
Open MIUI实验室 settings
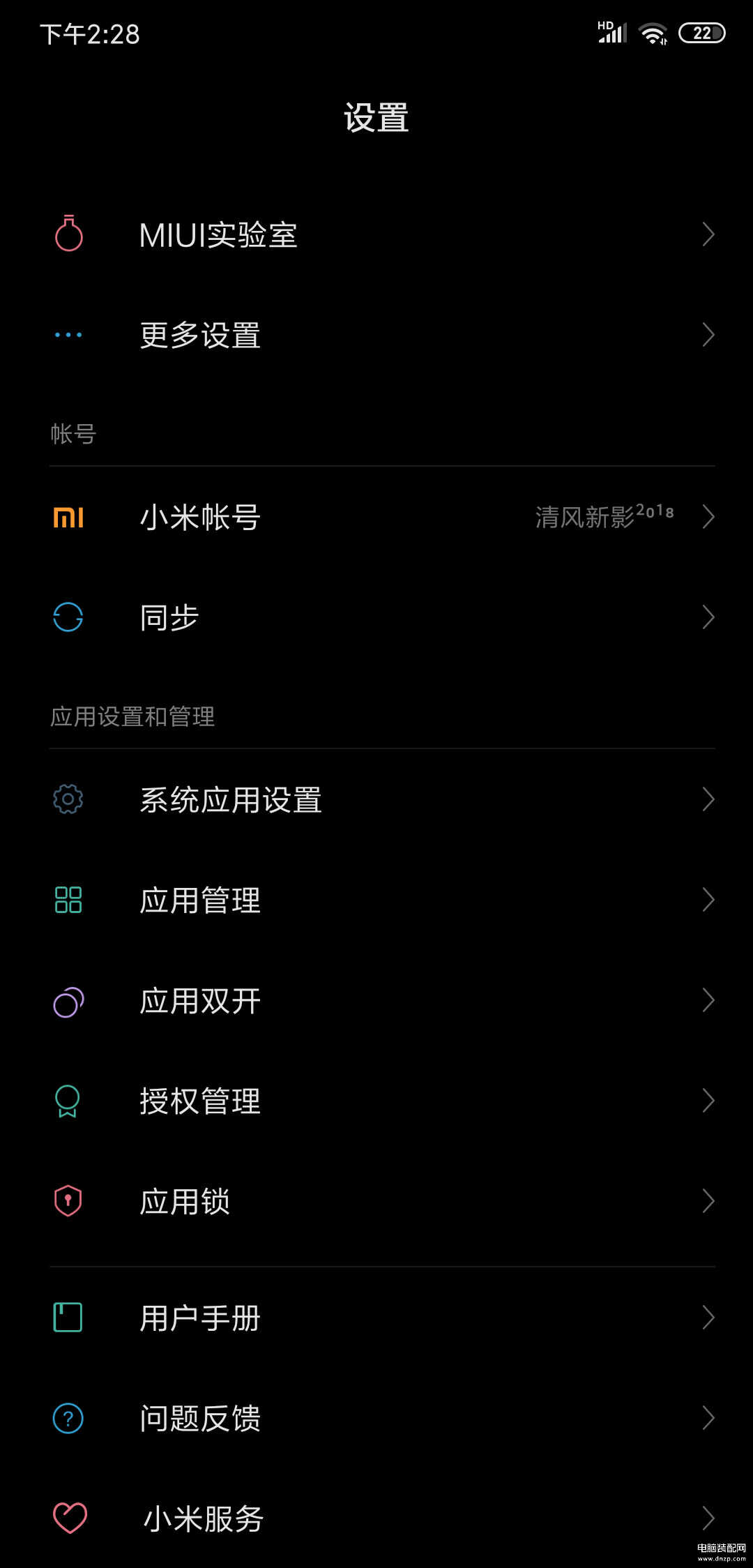[x=376, y=234]
